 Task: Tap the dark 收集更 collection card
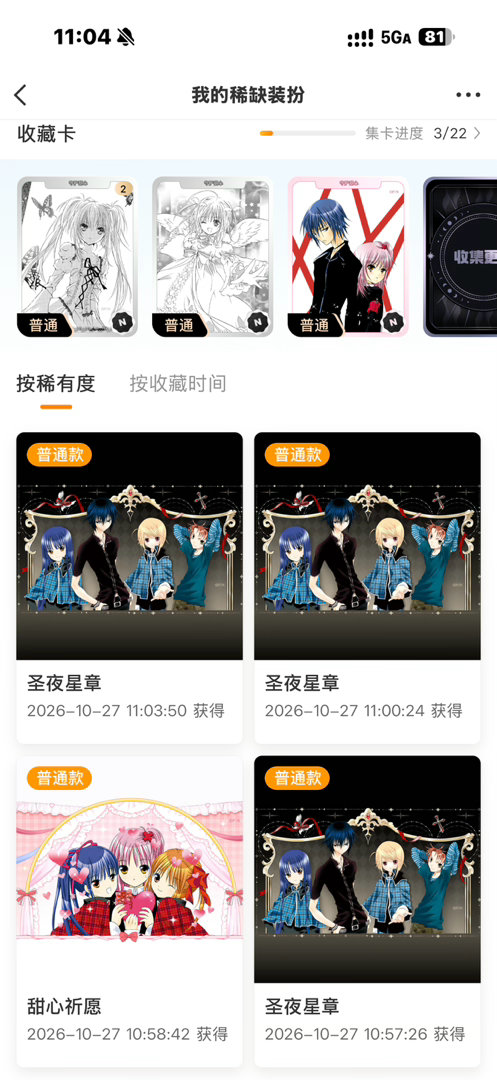click(460, 256)
